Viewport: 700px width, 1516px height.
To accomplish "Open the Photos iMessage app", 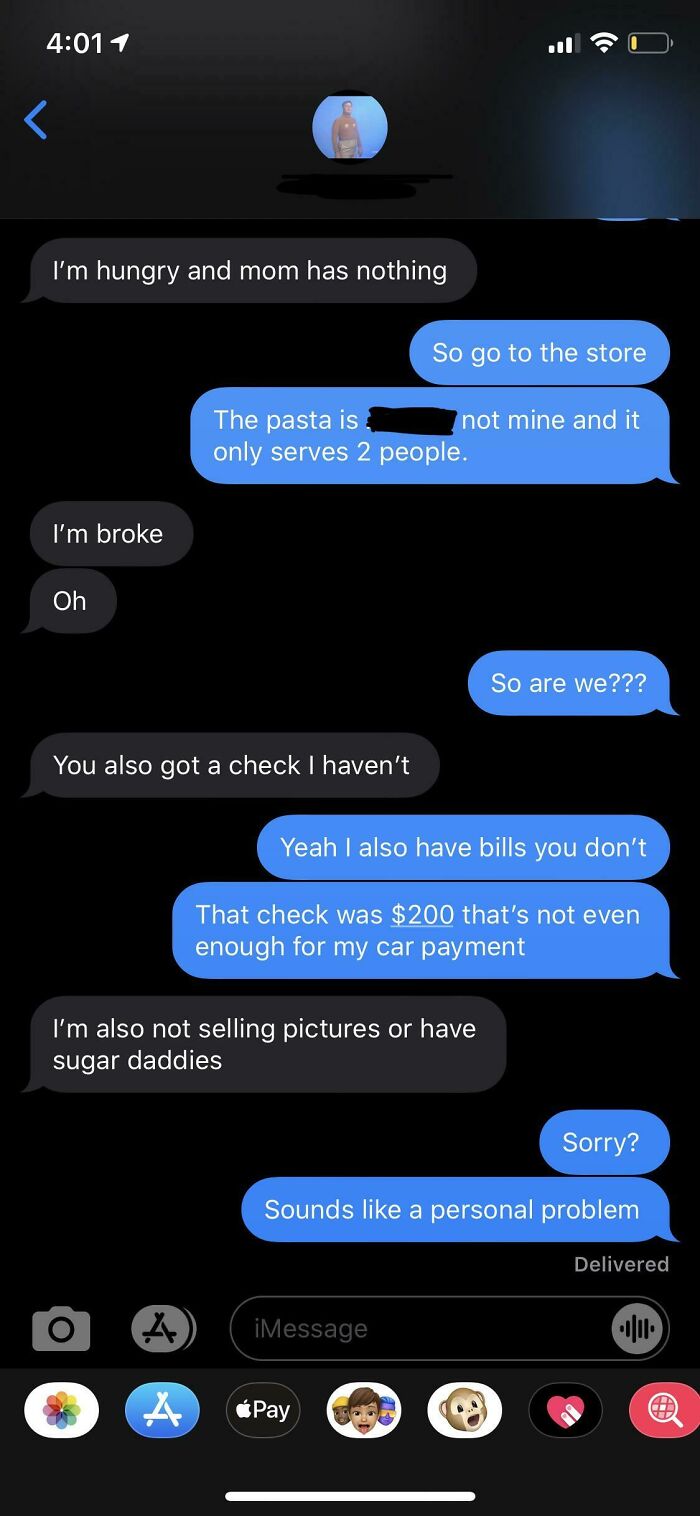I will [x=61, y=1410].
